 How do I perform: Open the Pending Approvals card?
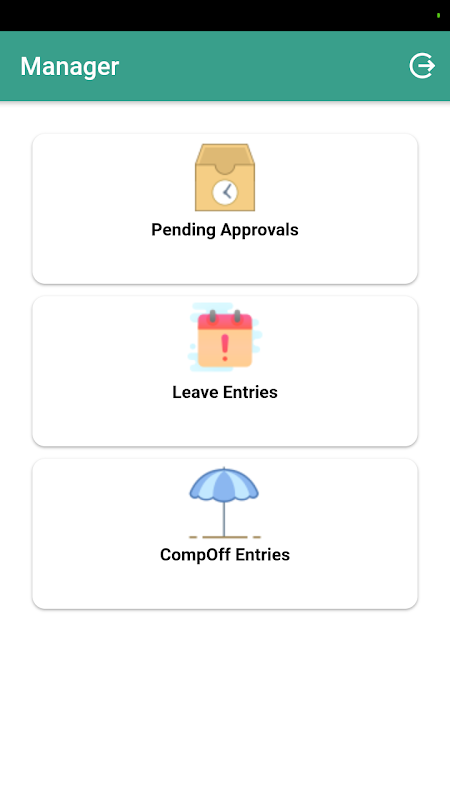click(x=225, y=209)
